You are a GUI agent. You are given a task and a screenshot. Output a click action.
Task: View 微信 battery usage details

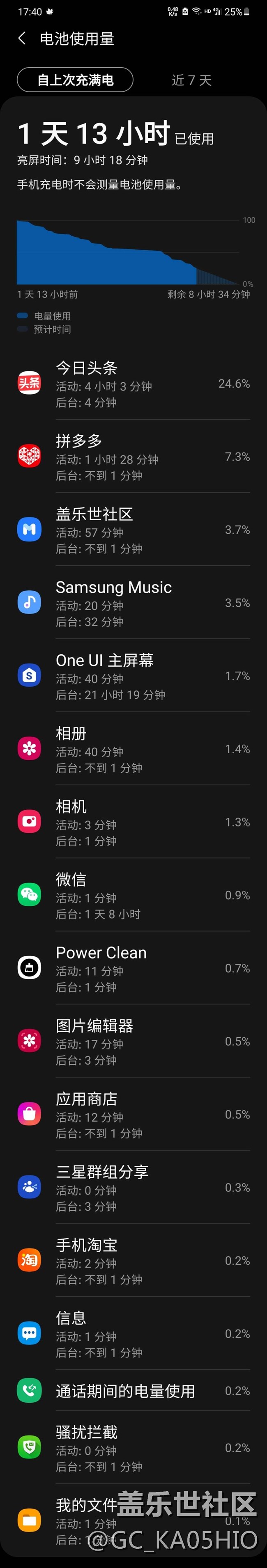click(x=133, y=895)
